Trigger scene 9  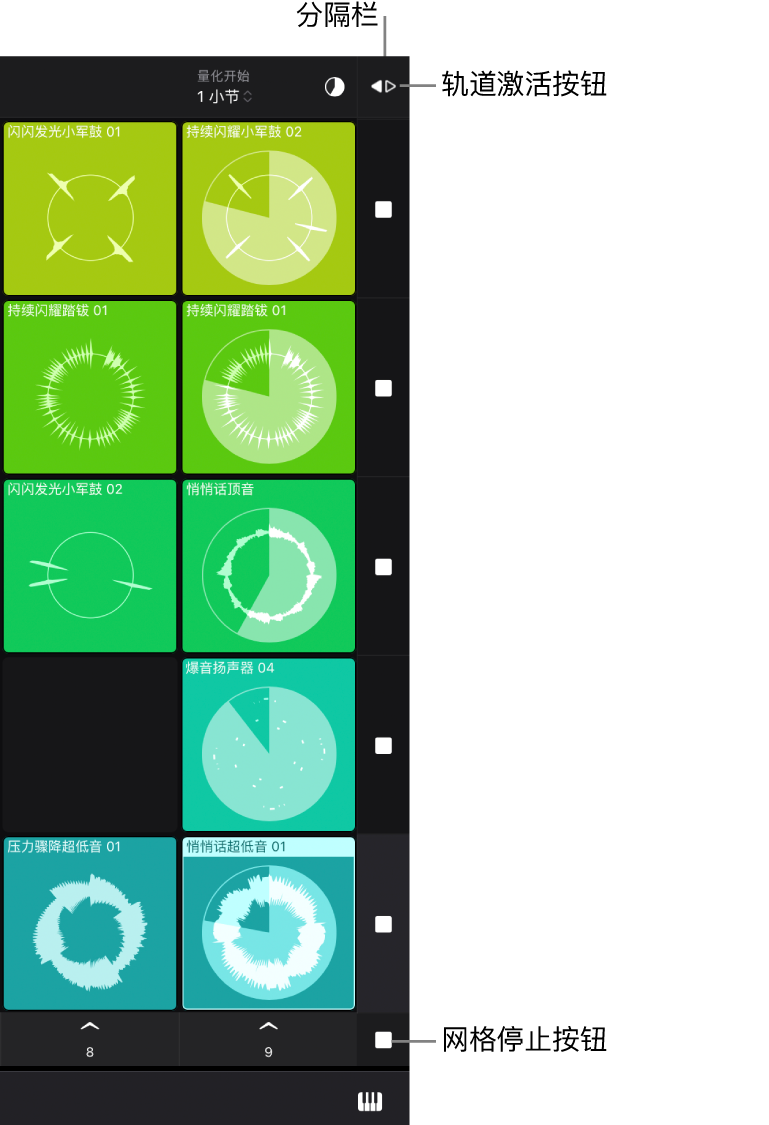point(268,1038)
